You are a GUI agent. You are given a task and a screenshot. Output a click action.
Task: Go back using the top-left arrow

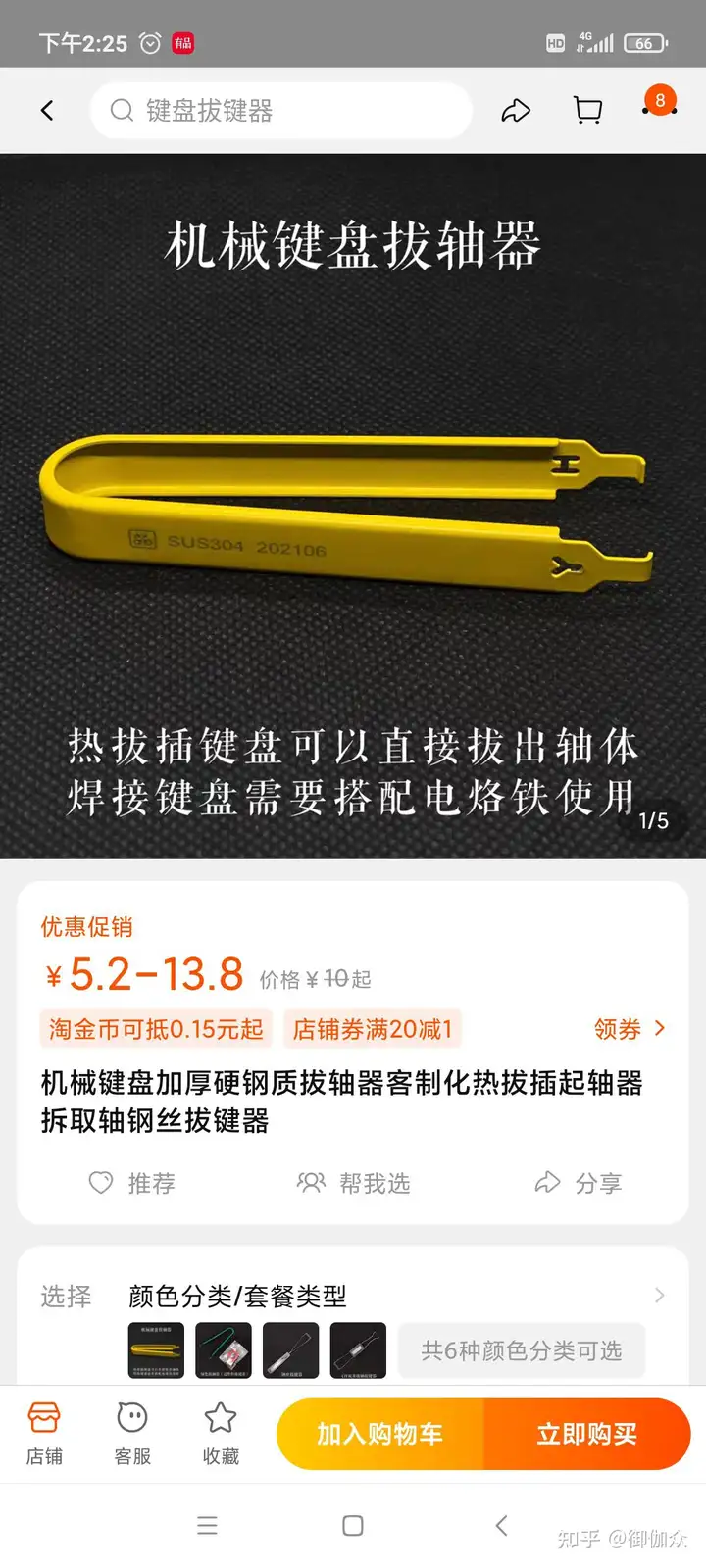(x=47, y=111)
